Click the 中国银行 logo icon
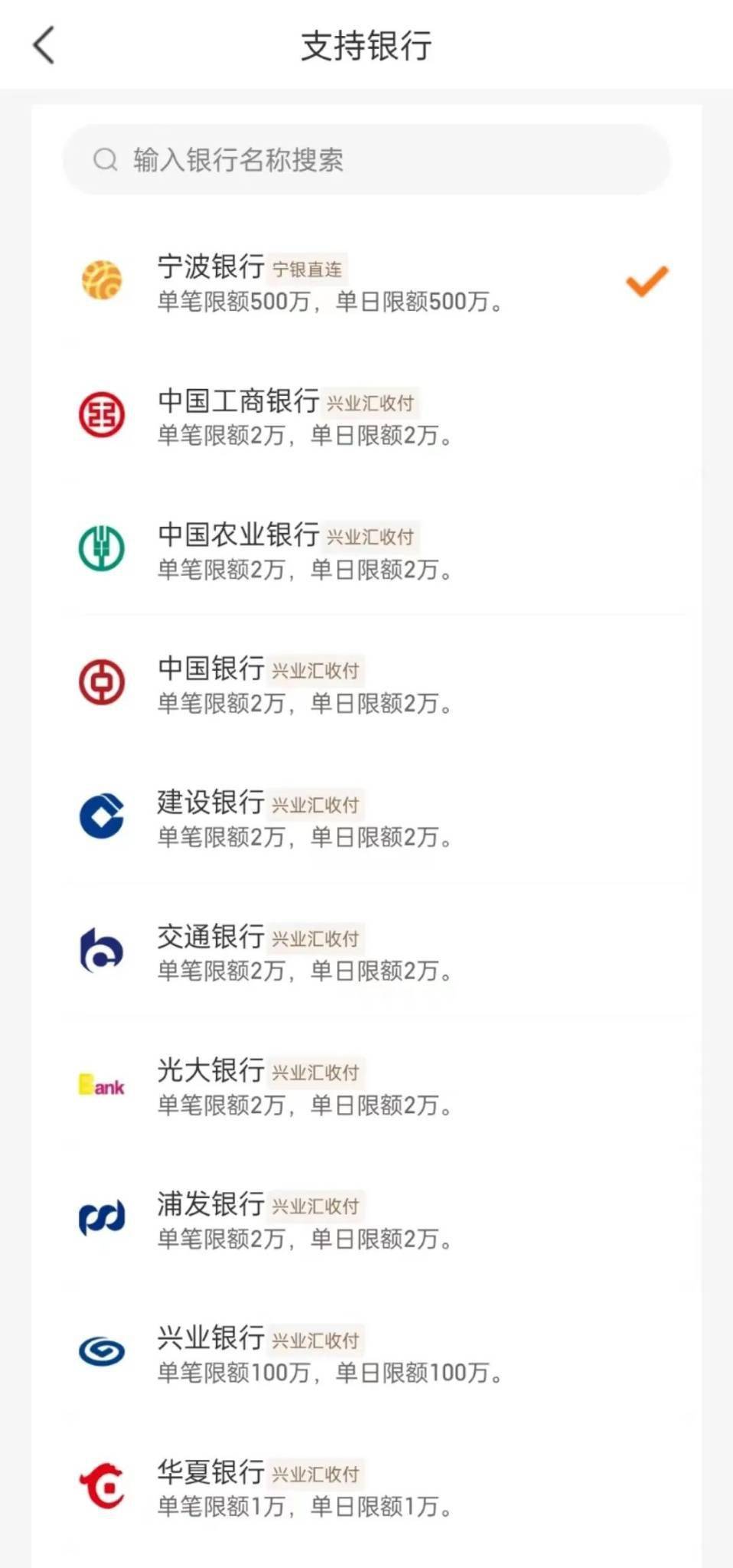 coord(102,679)
